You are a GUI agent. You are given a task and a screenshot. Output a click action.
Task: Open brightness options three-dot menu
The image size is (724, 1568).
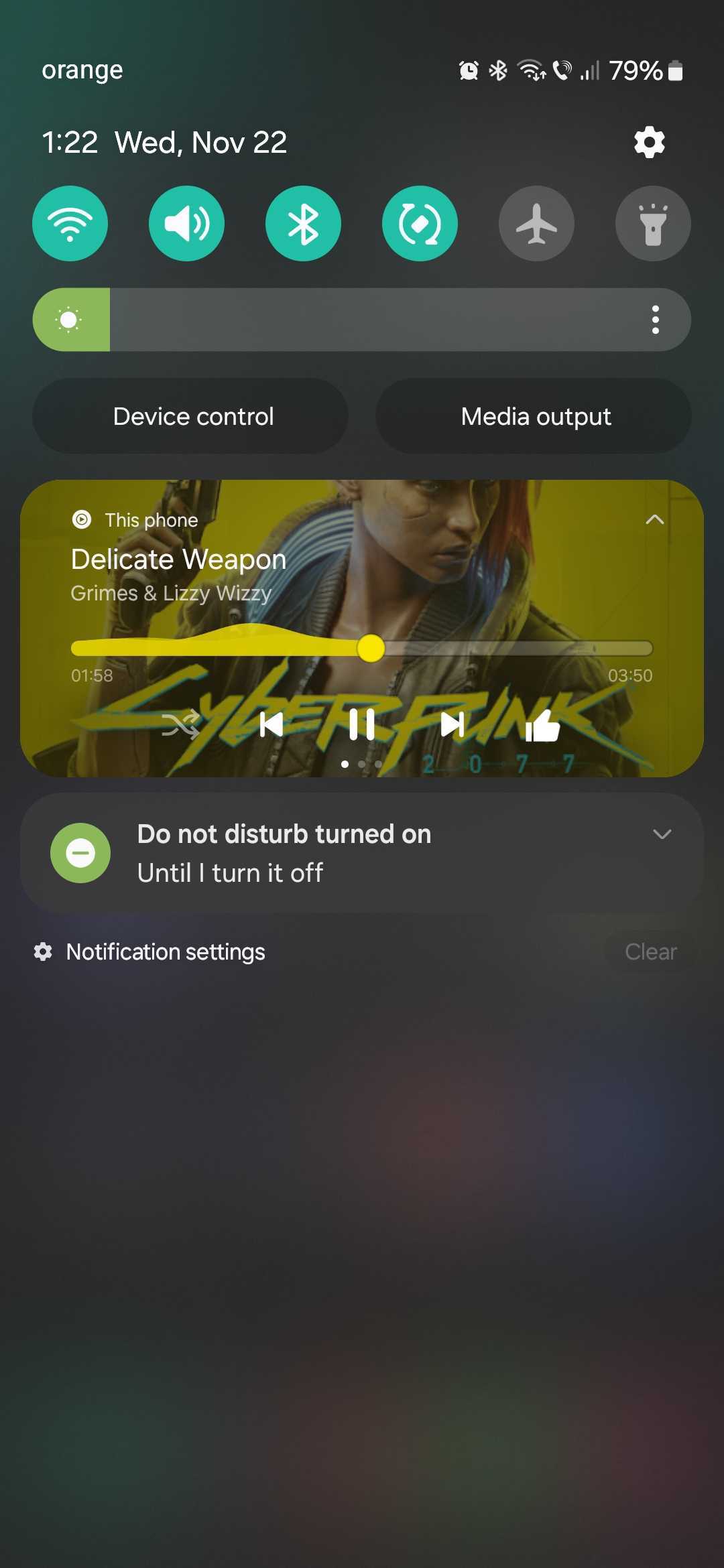point(656,320)
